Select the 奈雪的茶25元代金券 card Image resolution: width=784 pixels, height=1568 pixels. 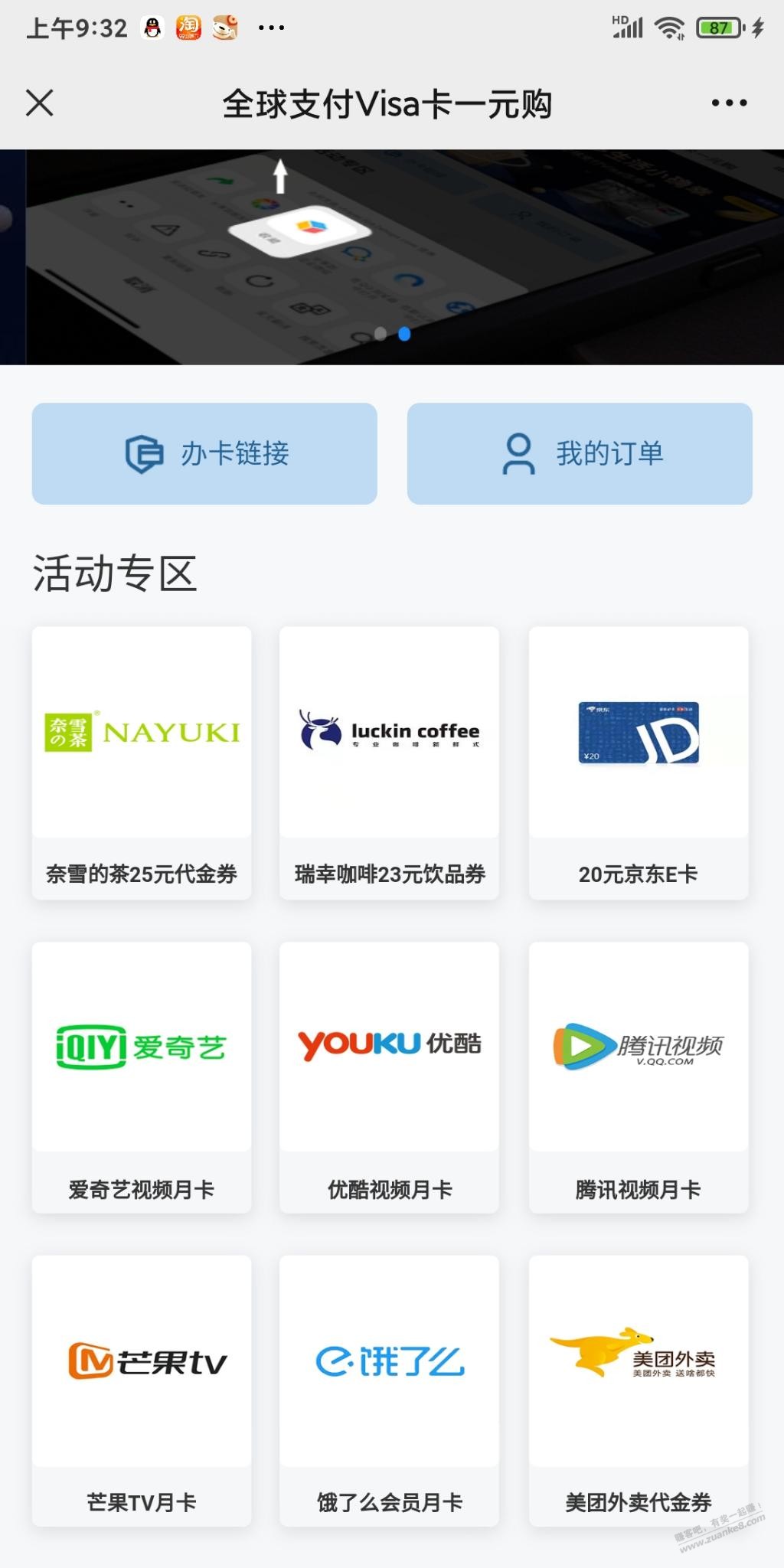[142, 763]
